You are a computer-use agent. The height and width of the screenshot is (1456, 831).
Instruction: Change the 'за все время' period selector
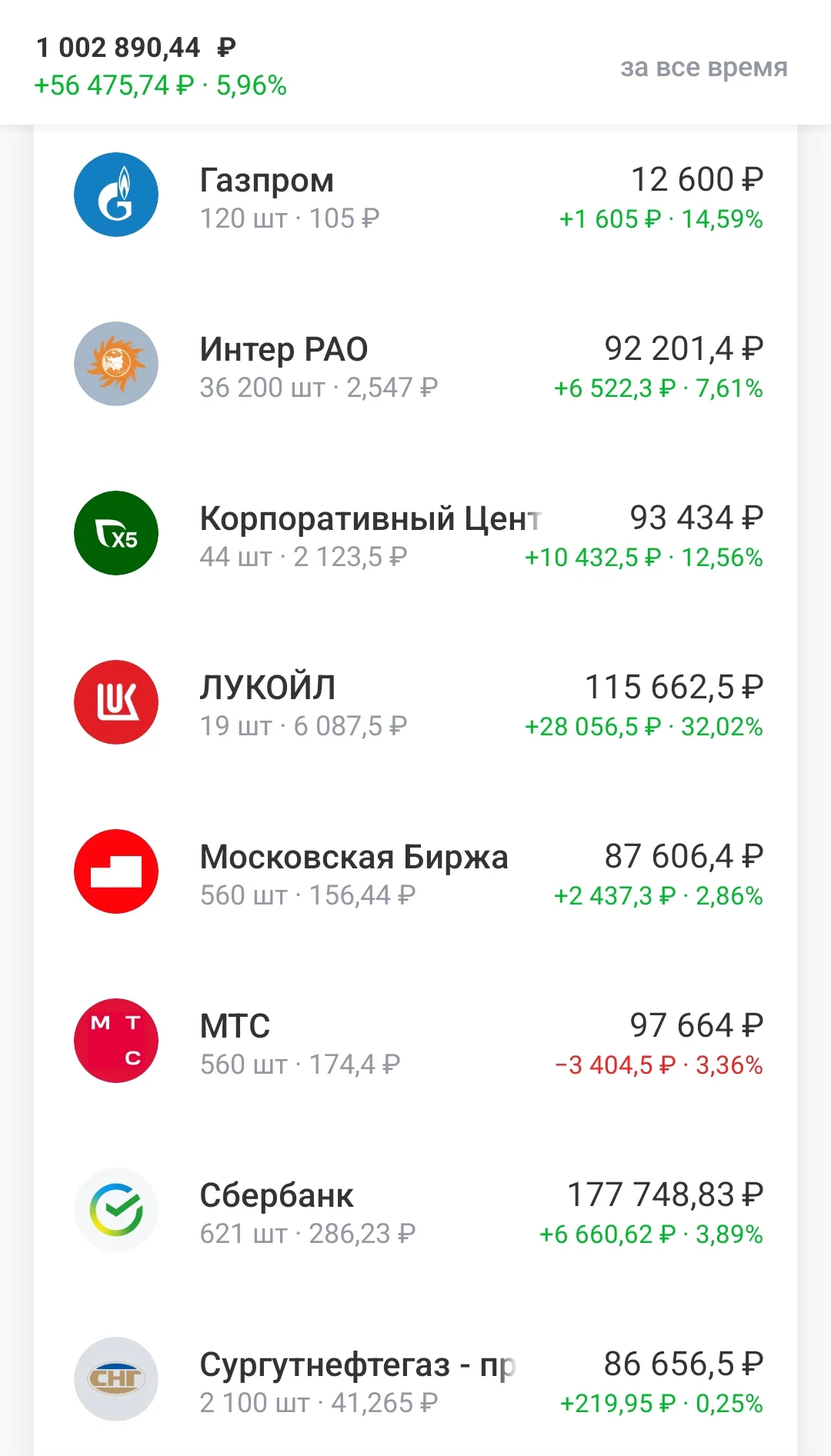click(x=703, y=68)
